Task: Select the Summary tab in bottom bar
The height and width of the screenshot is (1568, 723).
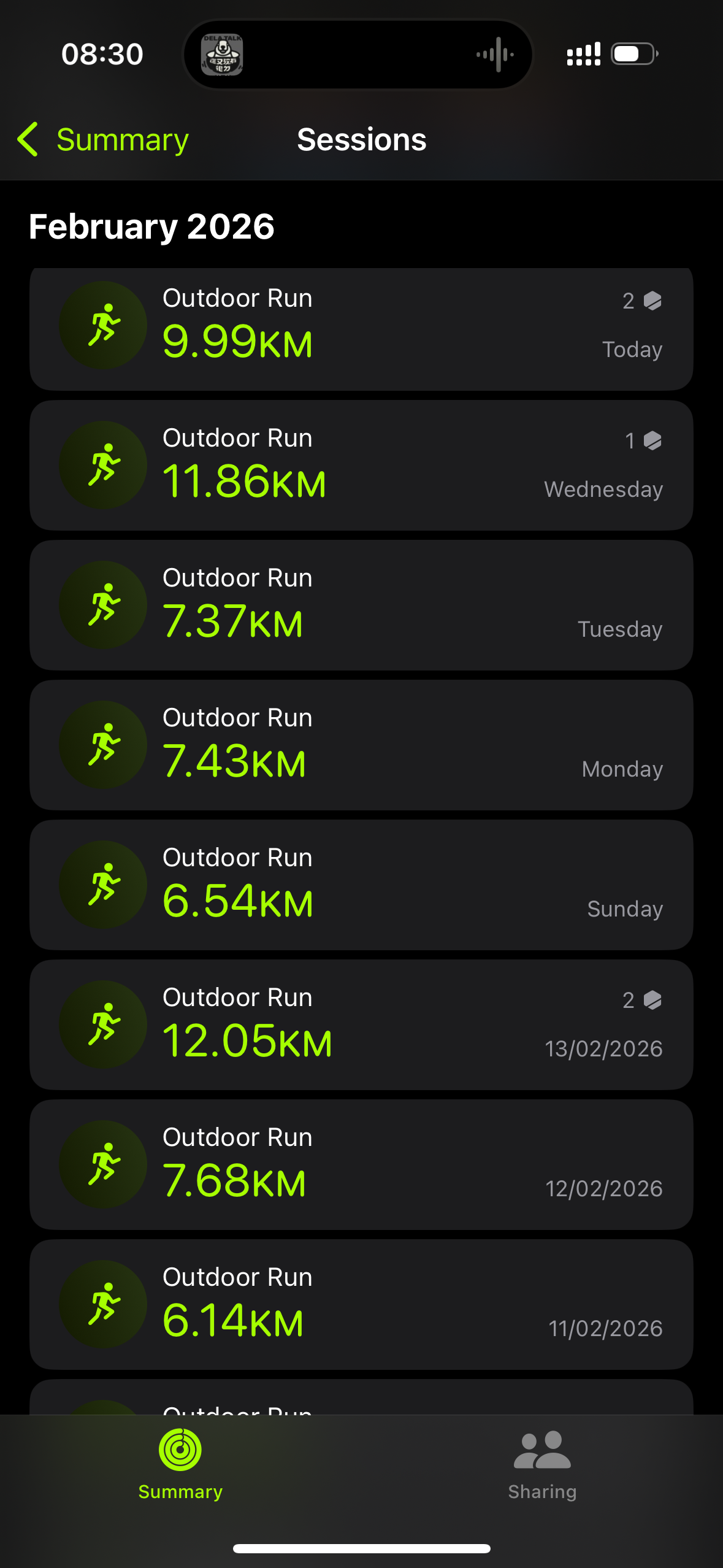Action: click(180, 1464)
